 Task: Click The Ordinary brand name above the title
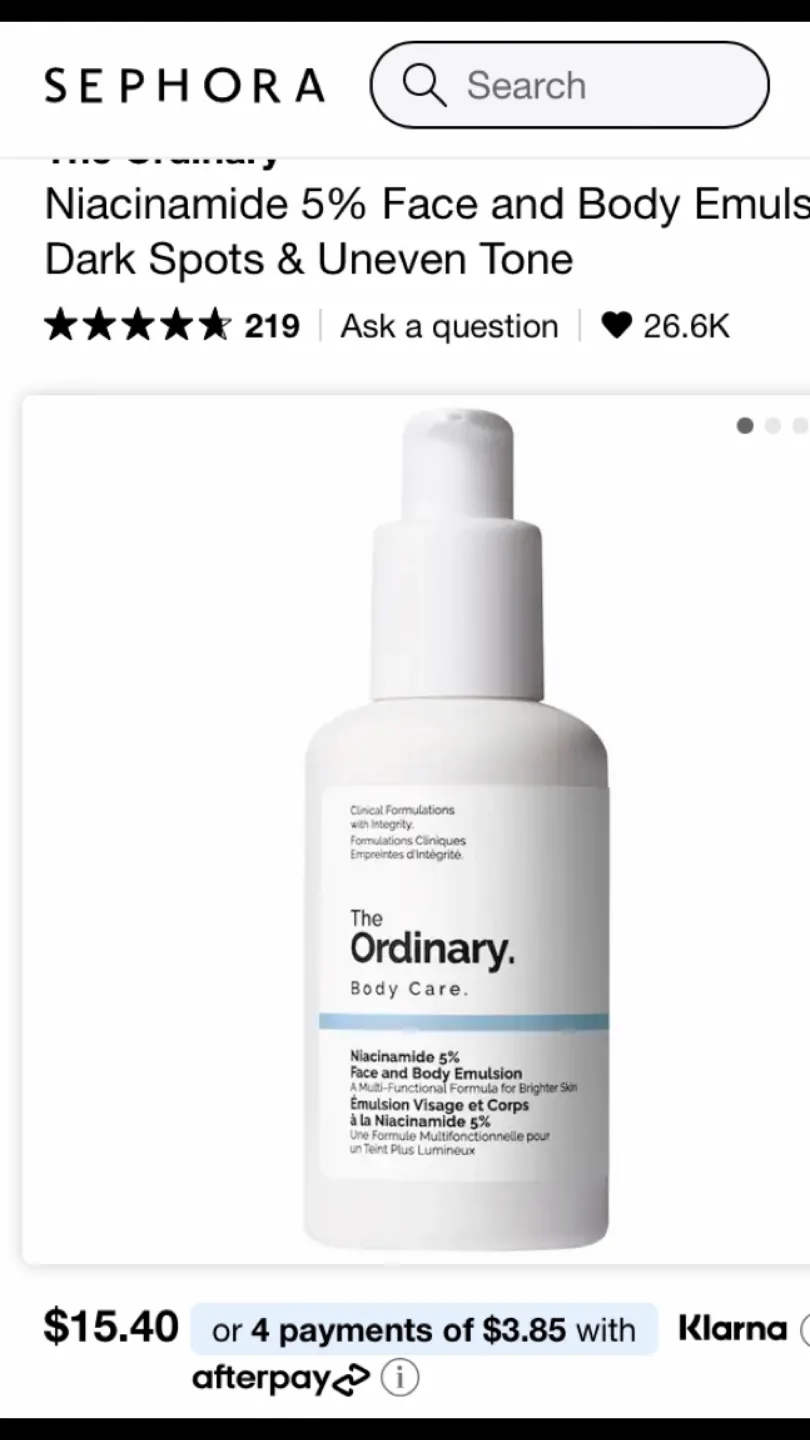click(x=160, y=152)
